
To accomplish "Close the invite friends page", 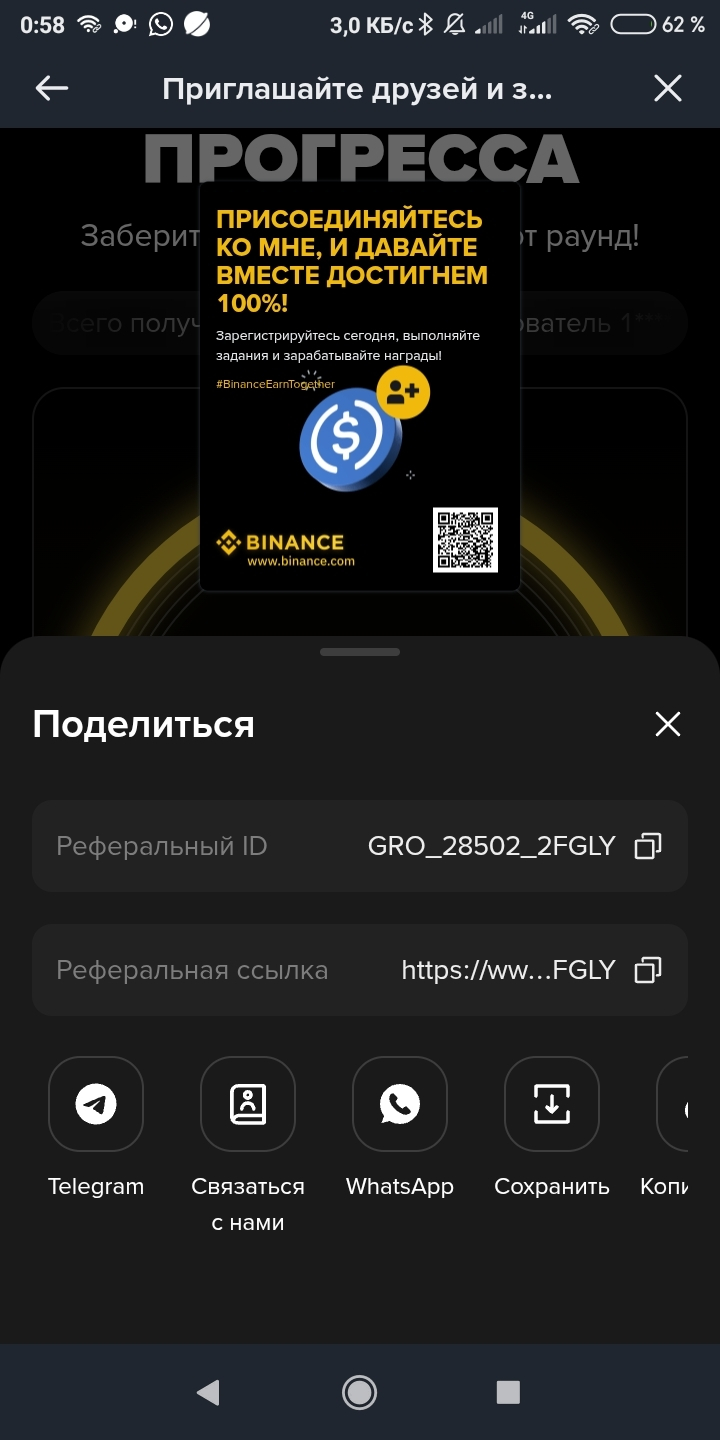I will click(667, 89).
